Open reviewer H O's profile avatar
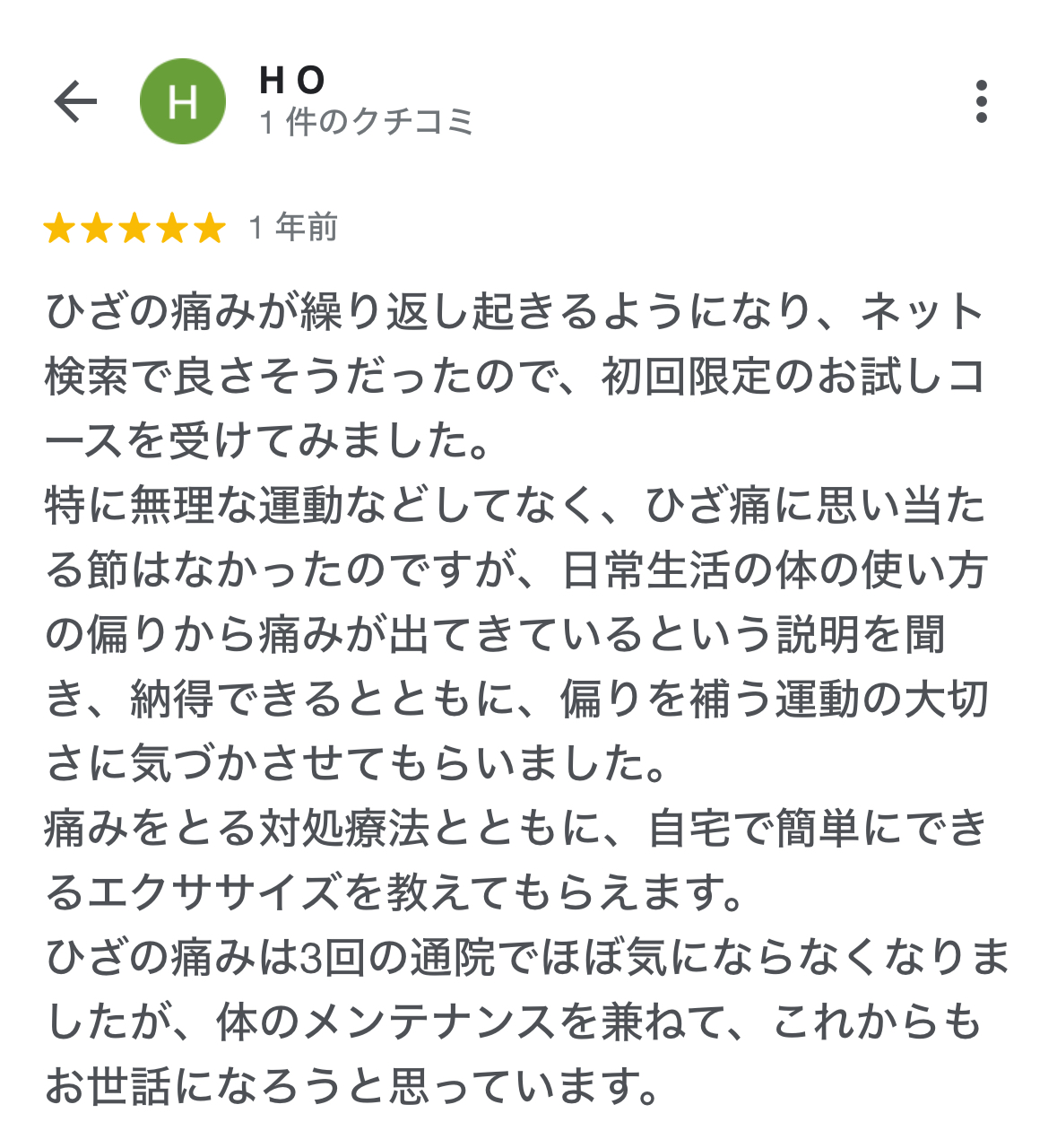Screen dimensions: 1057x1148 (183, 101)
